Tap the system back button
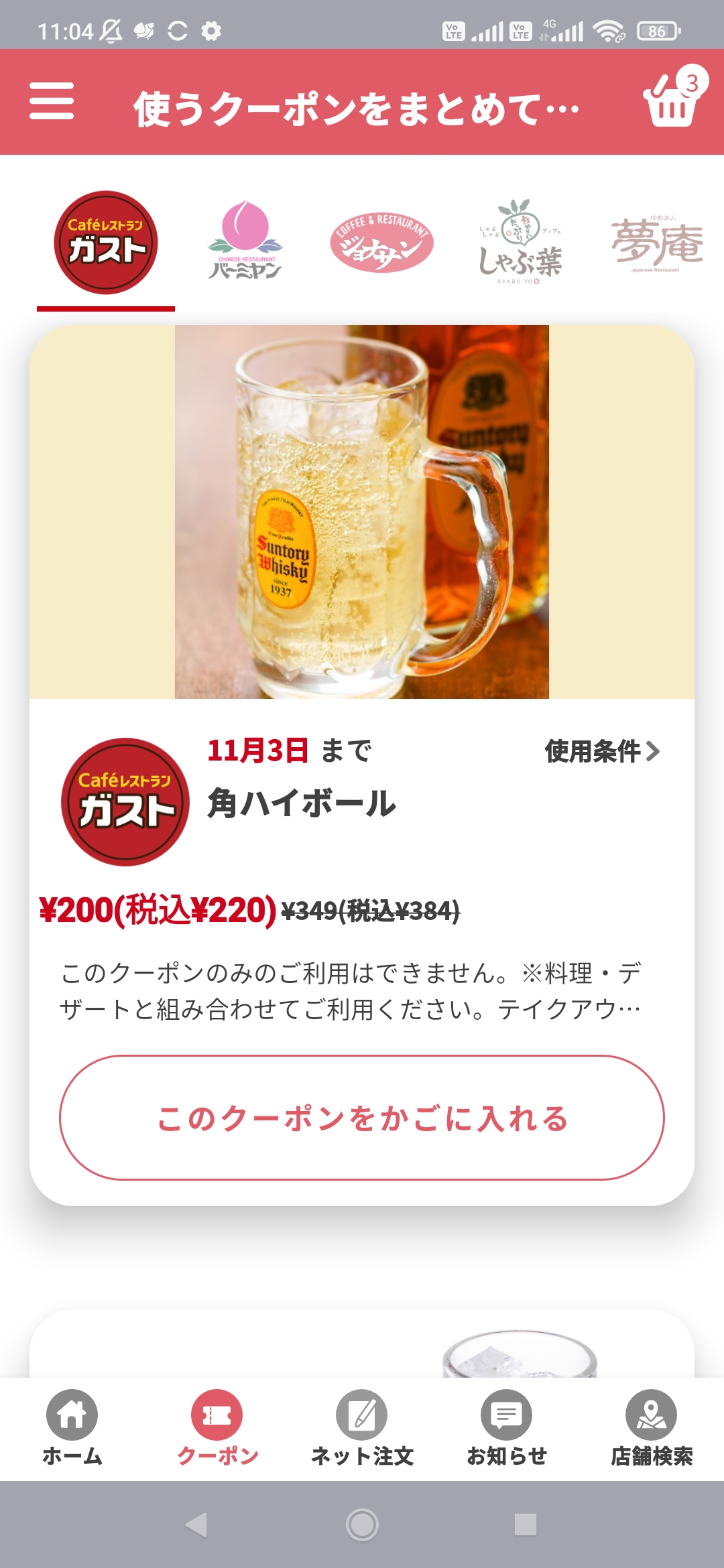The height and width of the screenshot is (1568, 724). click(196, 1524)
